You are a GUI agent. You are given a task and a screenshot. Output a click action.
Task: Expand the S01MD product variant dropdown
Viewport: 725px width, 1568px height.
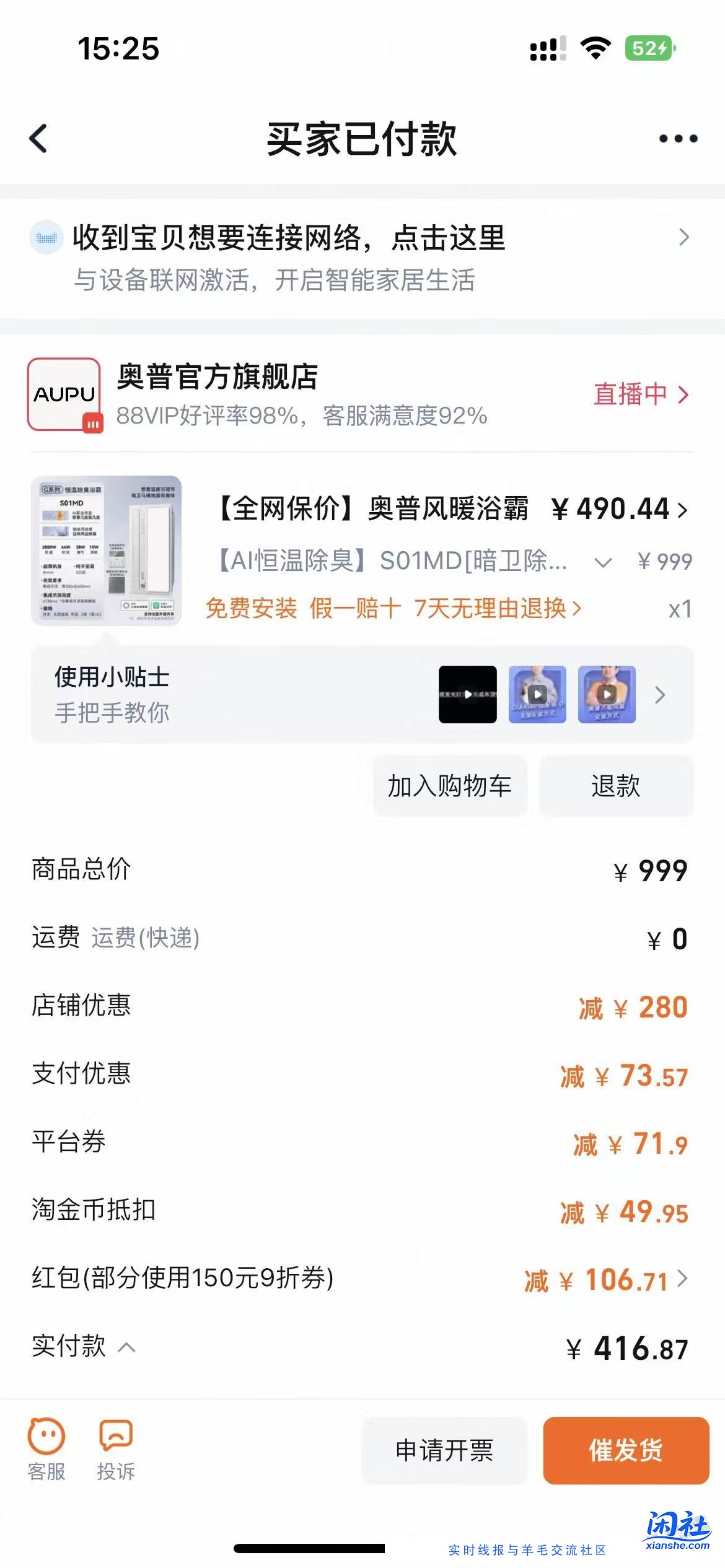tap(602, 562)
